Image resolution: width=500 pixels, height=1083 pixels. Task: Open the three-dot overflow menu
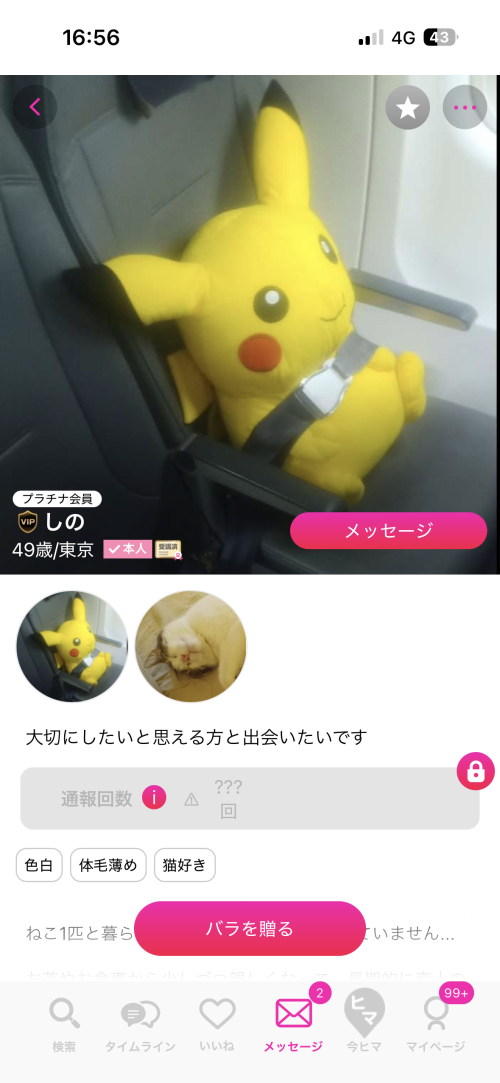[465, 107]
